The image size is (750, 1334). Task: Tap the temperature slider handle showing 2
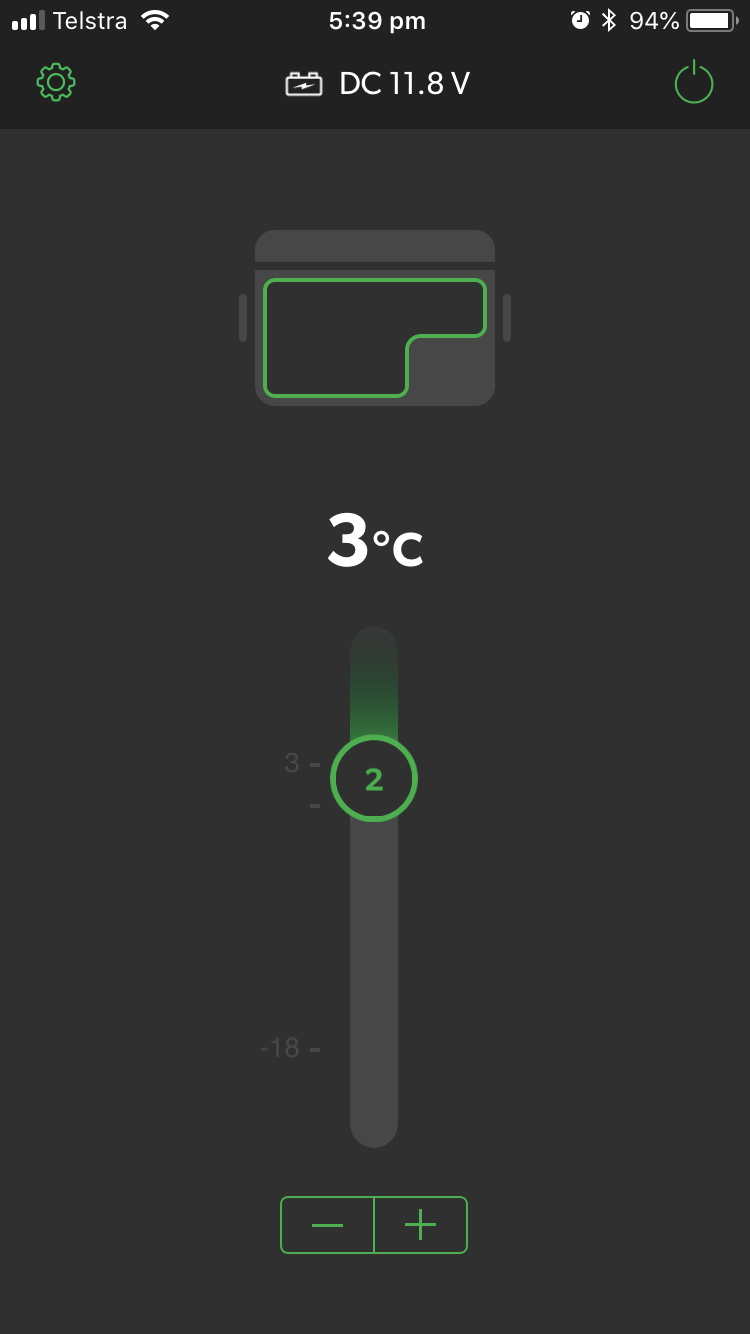point(374,779)
